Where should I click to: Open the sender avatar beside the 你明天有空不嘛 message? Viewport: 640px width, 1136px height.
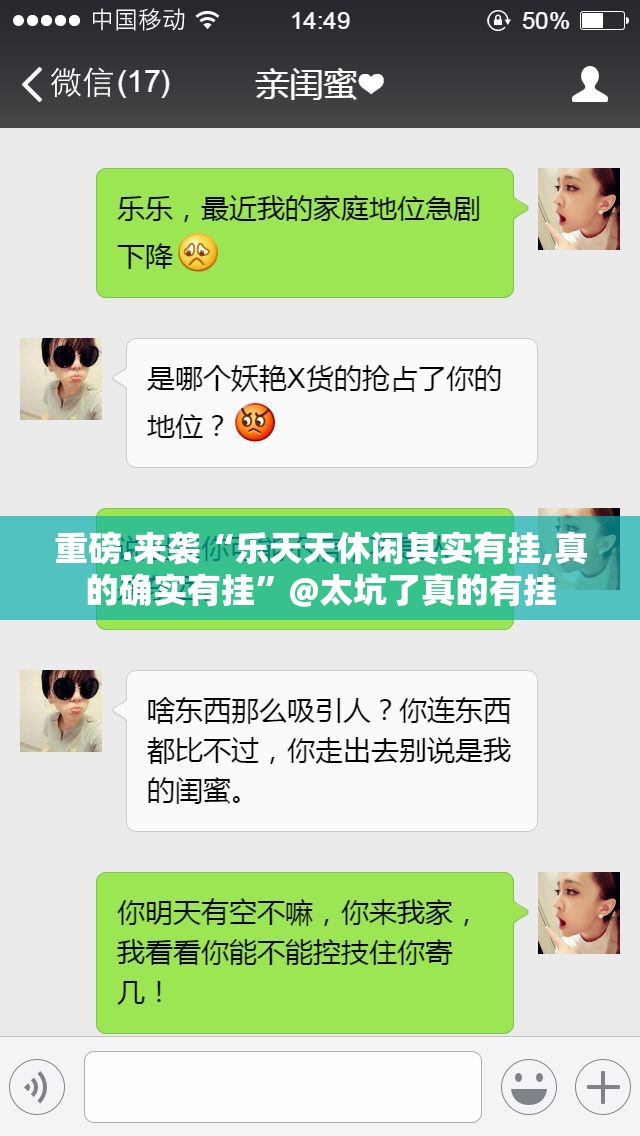click(x=578, y=913)
